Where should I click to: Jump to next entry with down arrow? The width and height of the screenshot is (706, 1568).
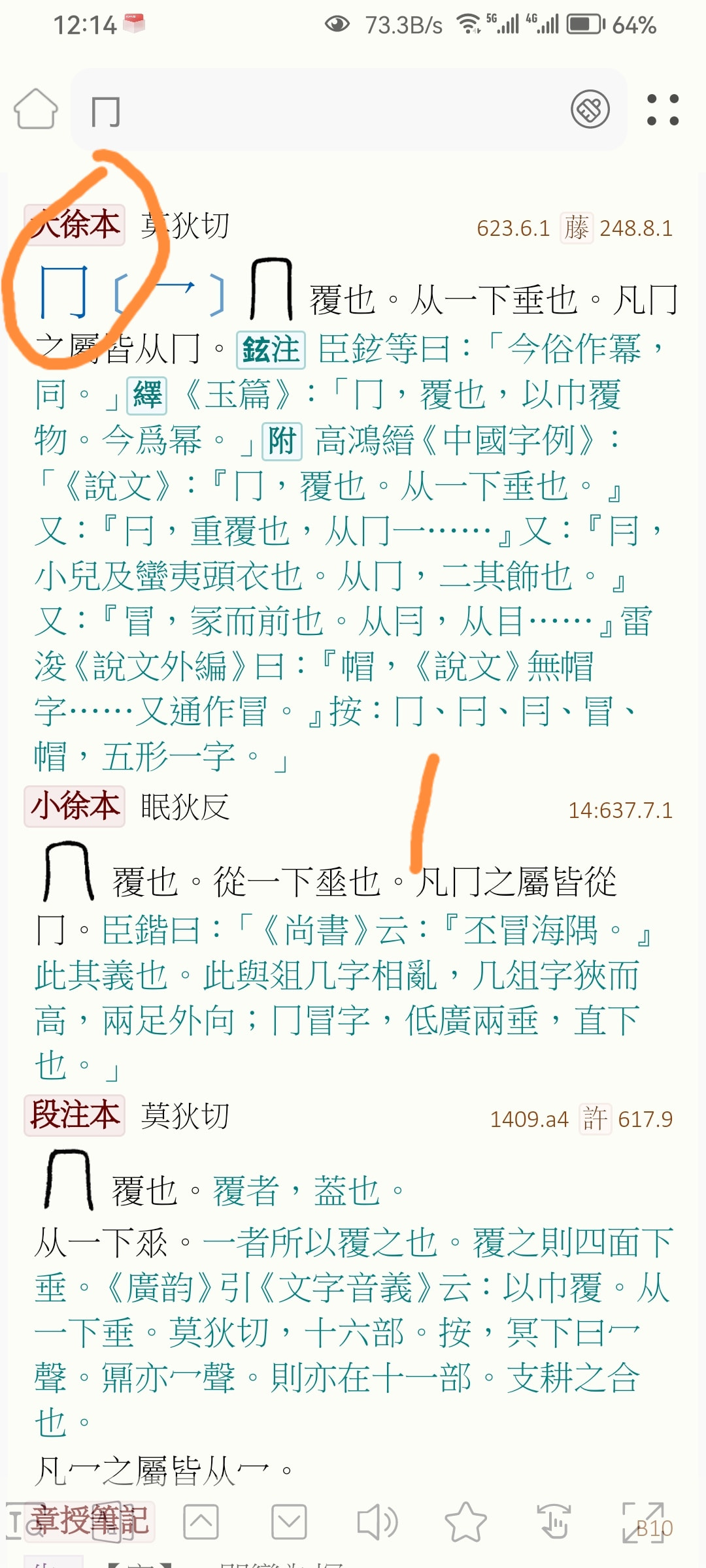click(x=289, y=1522)
